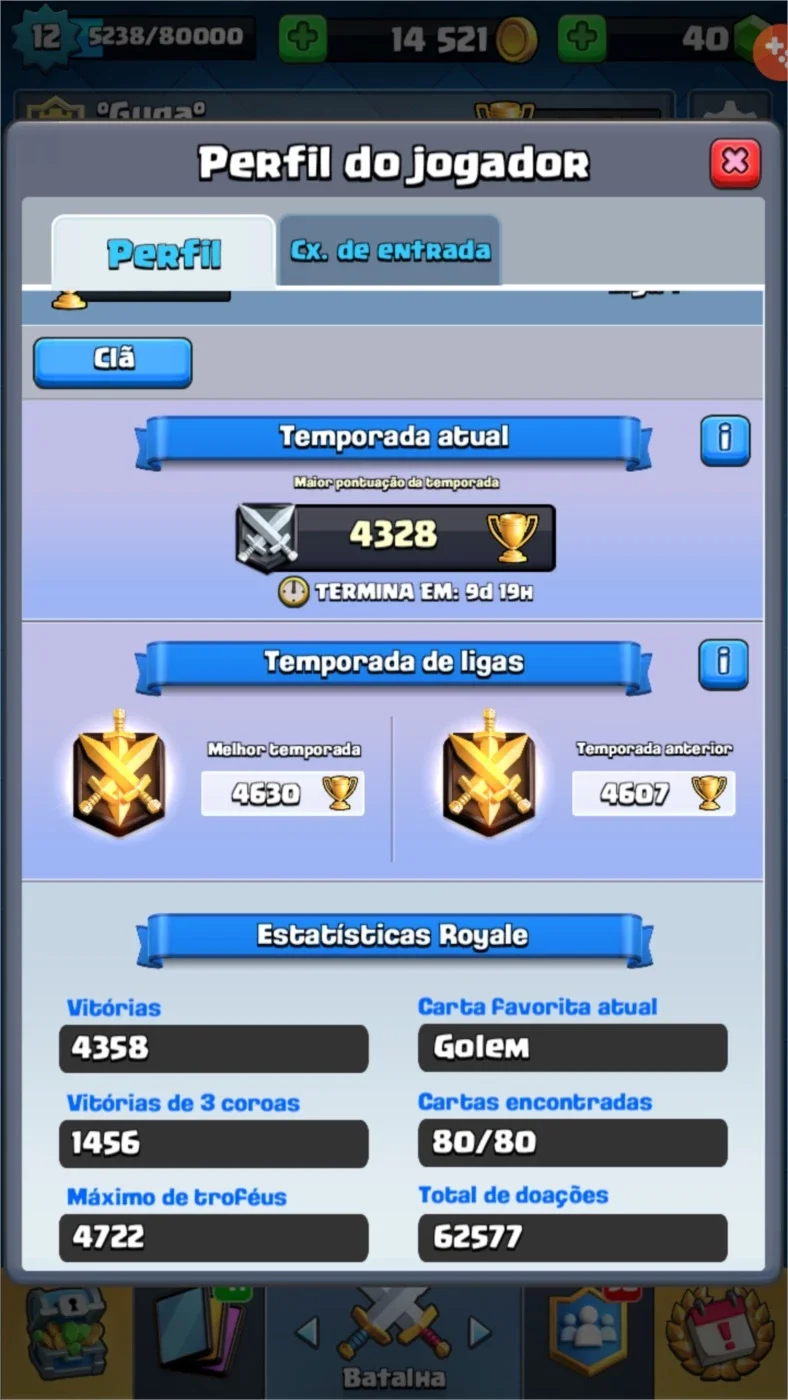The height and width of the screenshot is (1400, 788).
Task: Switch to the Cx. de entrada tab
Action: pos(390,250)
